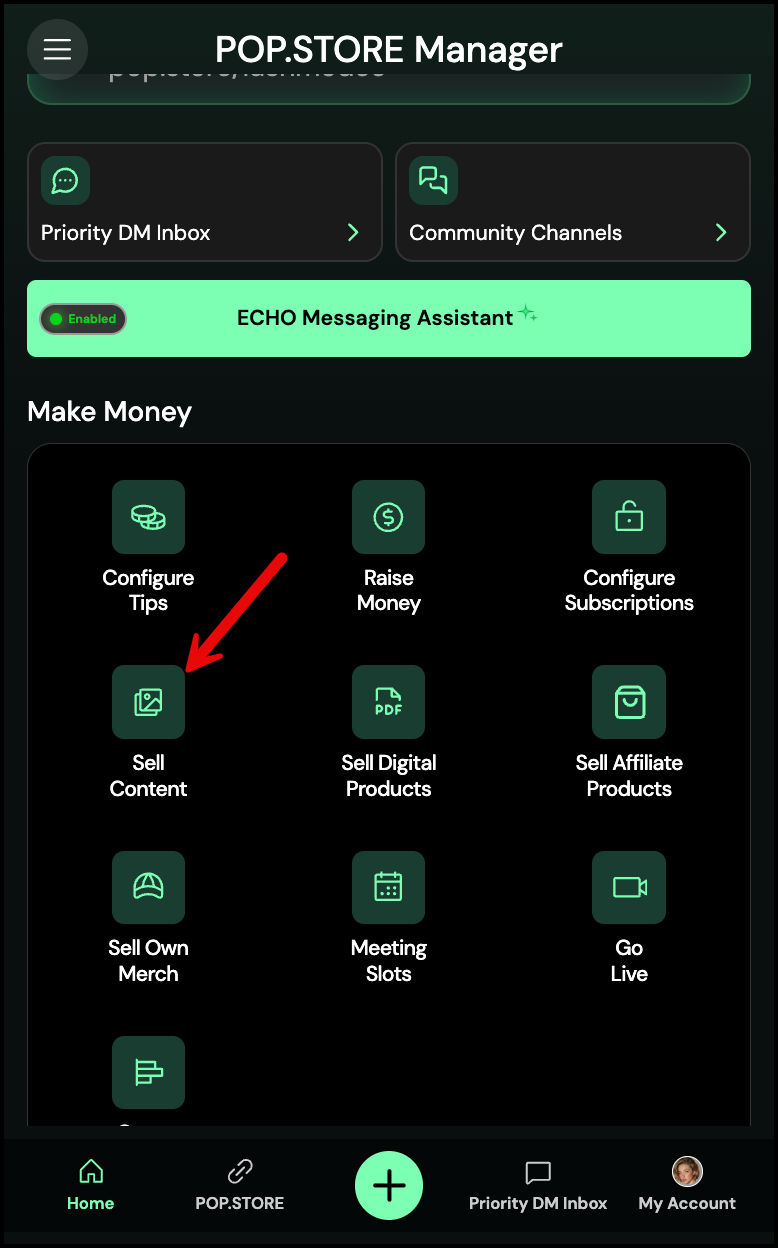Open Configure Subscriptions
Screen dimensions: 778x1248
pyautogui.click(x=628, y=518)
